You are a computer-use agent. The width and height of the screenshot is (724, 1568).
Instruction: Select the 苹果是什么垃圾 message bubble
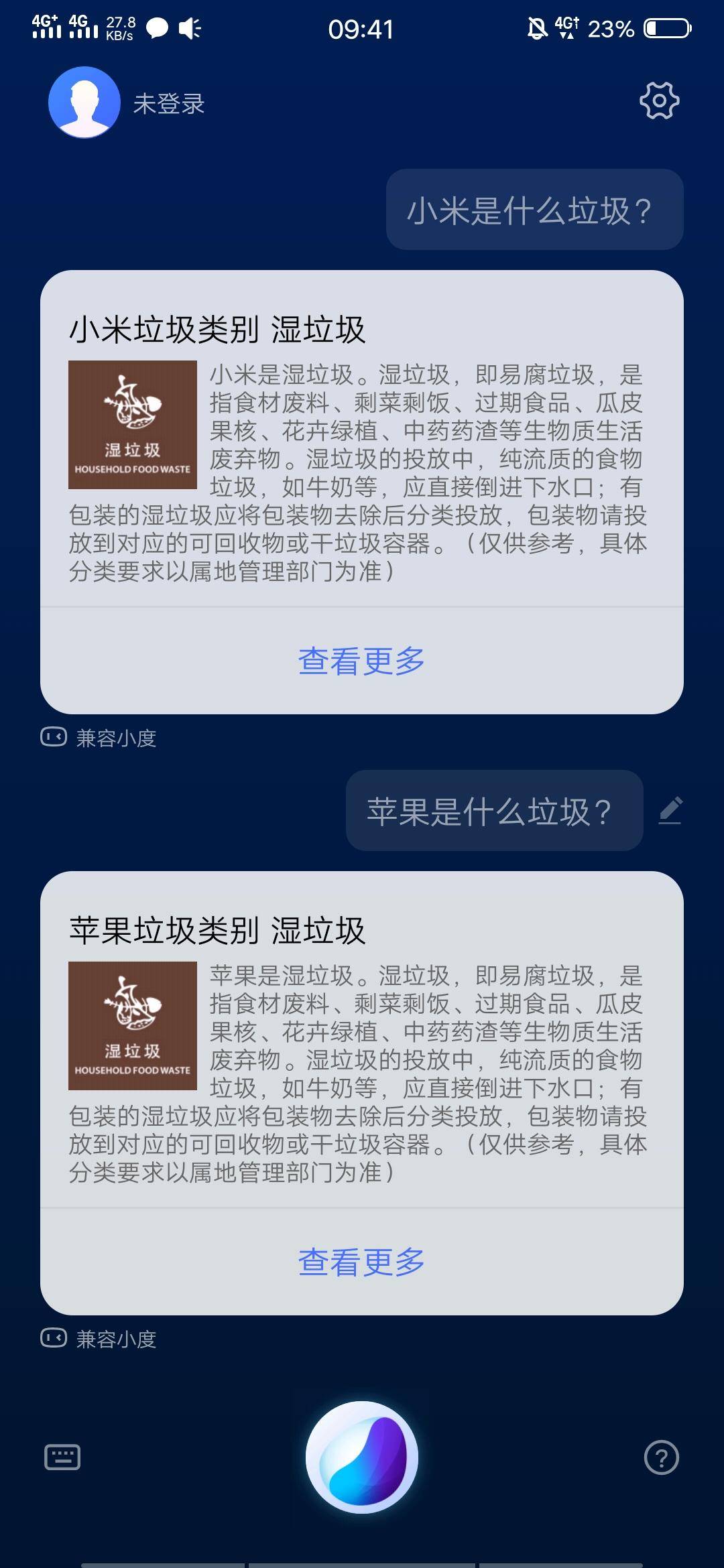tap(494, 810)
